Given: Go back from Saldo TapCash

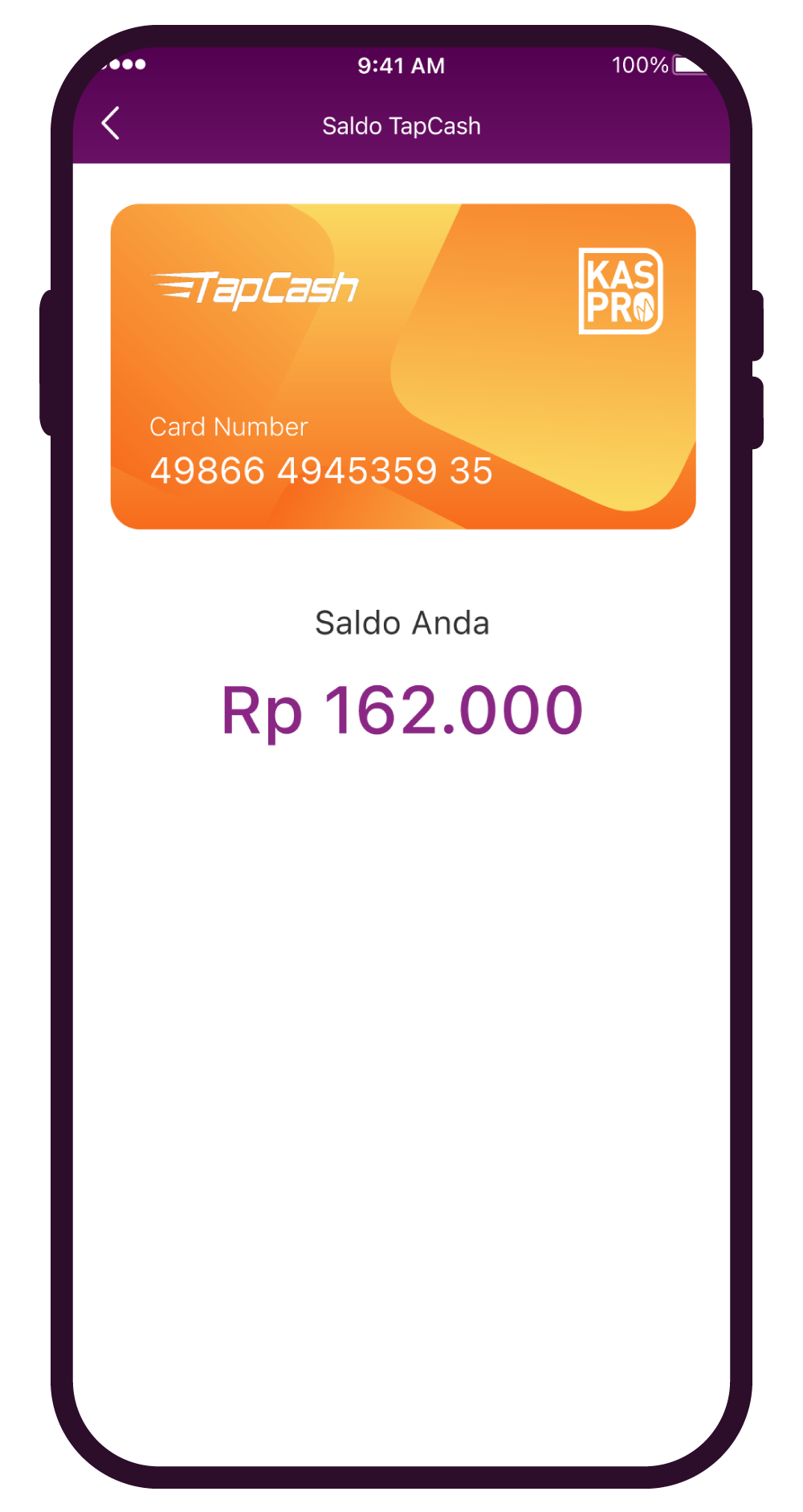Looking at the screenshot, I should pos(111,124).
